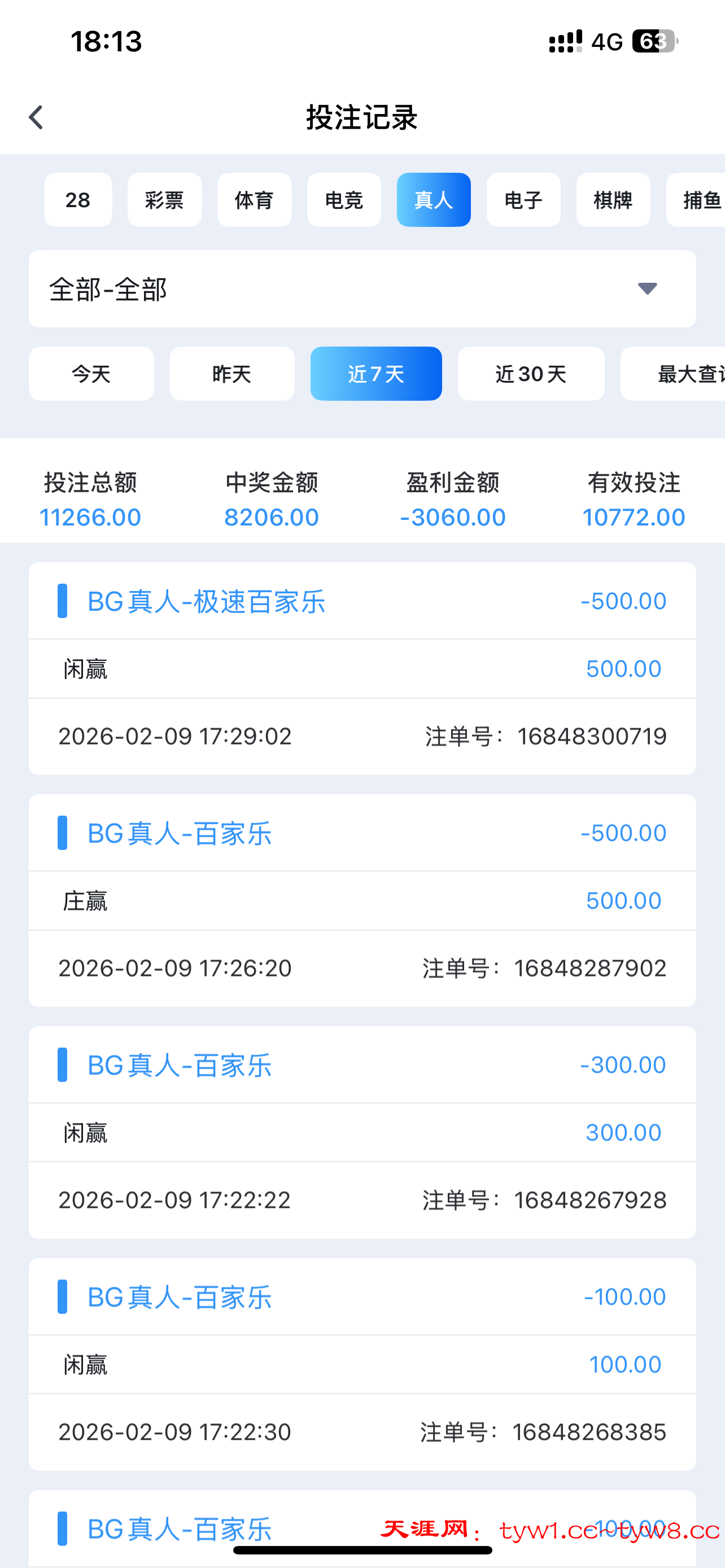Expand the 全部-全部 dropdown
Viewport: 725px width, 1568px height.
pos(362,288)
